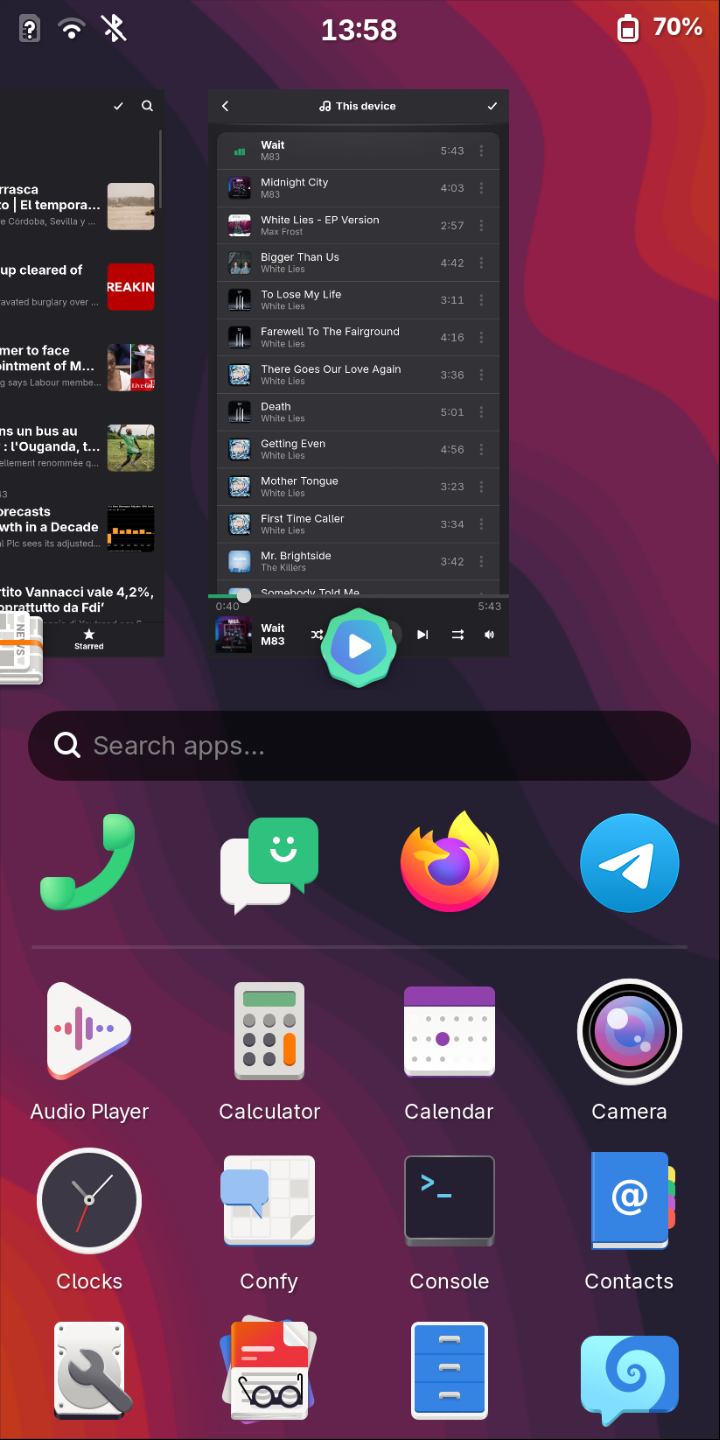Image resolution: width=720 pixels, height=1440 pixels.
Task: Launch the blue spiral chat app
Action: coord(629,1370)
